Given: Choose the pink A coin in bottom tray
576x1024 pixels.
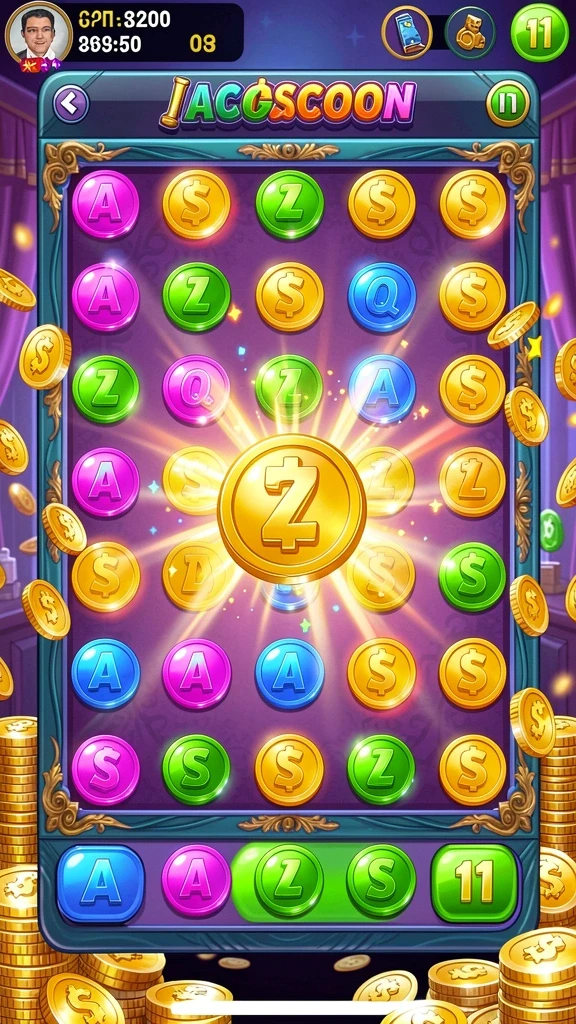Looking at the screenshot, I should coord(196,880).
